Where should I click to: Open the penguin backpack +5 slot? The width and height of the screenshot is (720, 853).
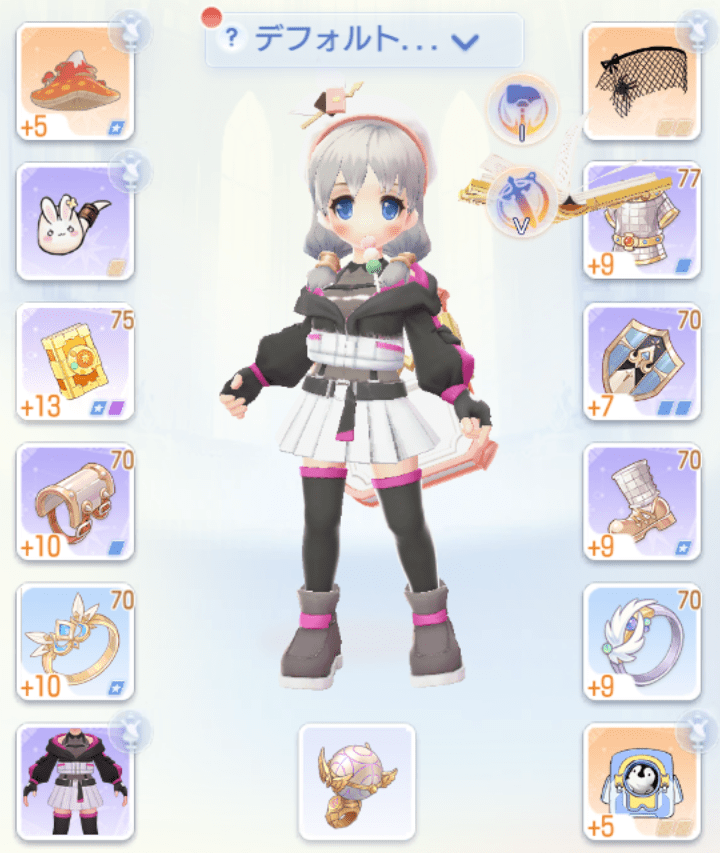(641, 782)
